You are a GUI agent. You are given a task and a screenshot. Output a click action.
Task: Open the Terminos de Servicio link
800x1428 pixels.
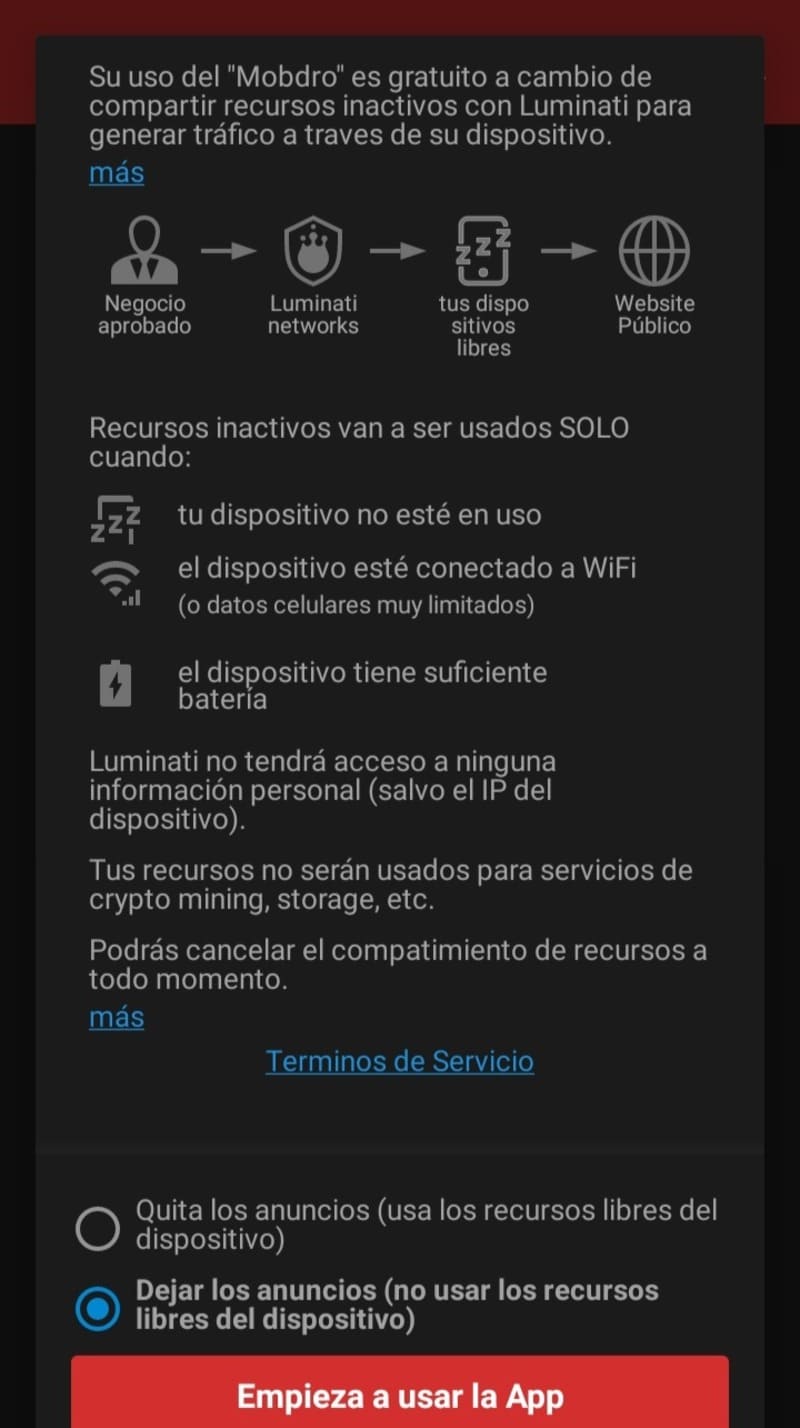coord(399,1061)
